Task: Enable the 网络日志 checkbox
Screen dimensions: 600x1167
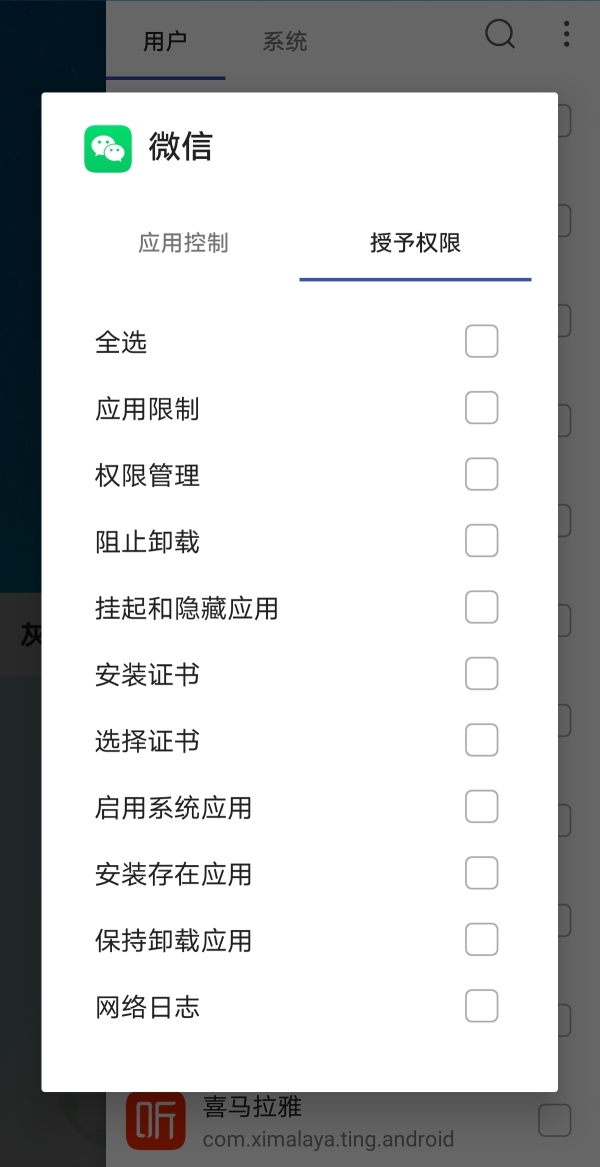Action: (x=482, y=1006)
